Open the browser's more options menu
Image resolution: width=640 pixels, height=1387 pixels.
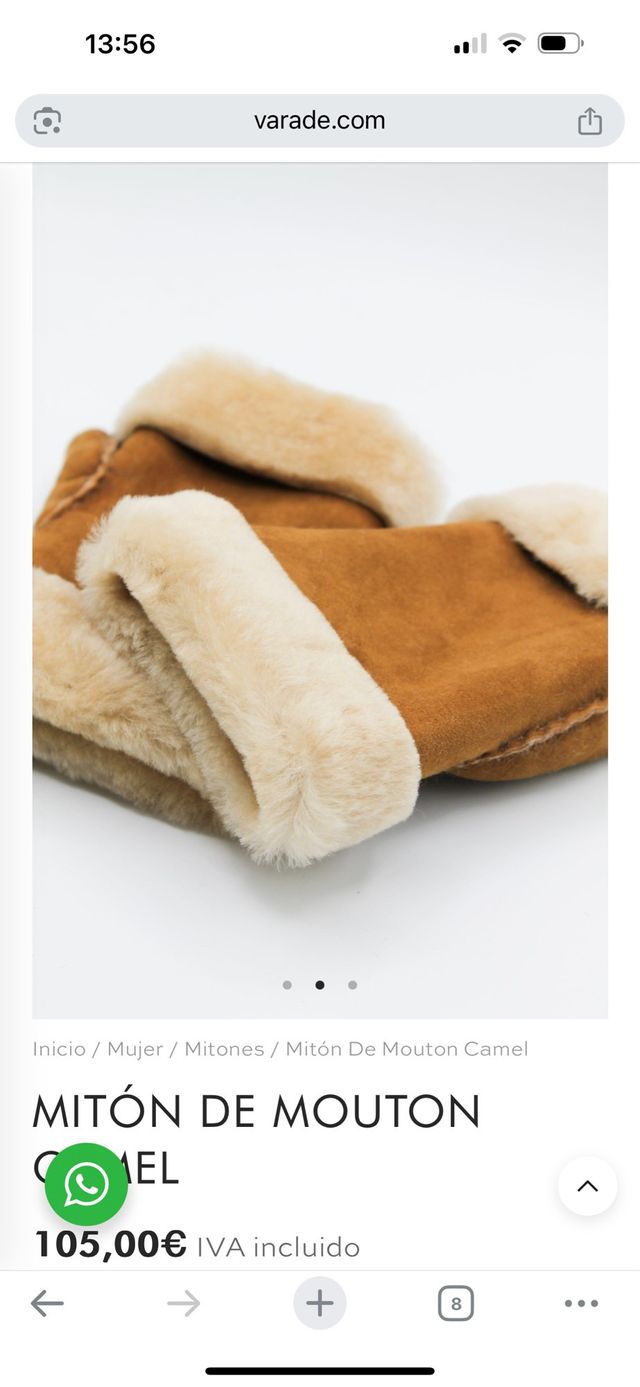point(581,1303)
